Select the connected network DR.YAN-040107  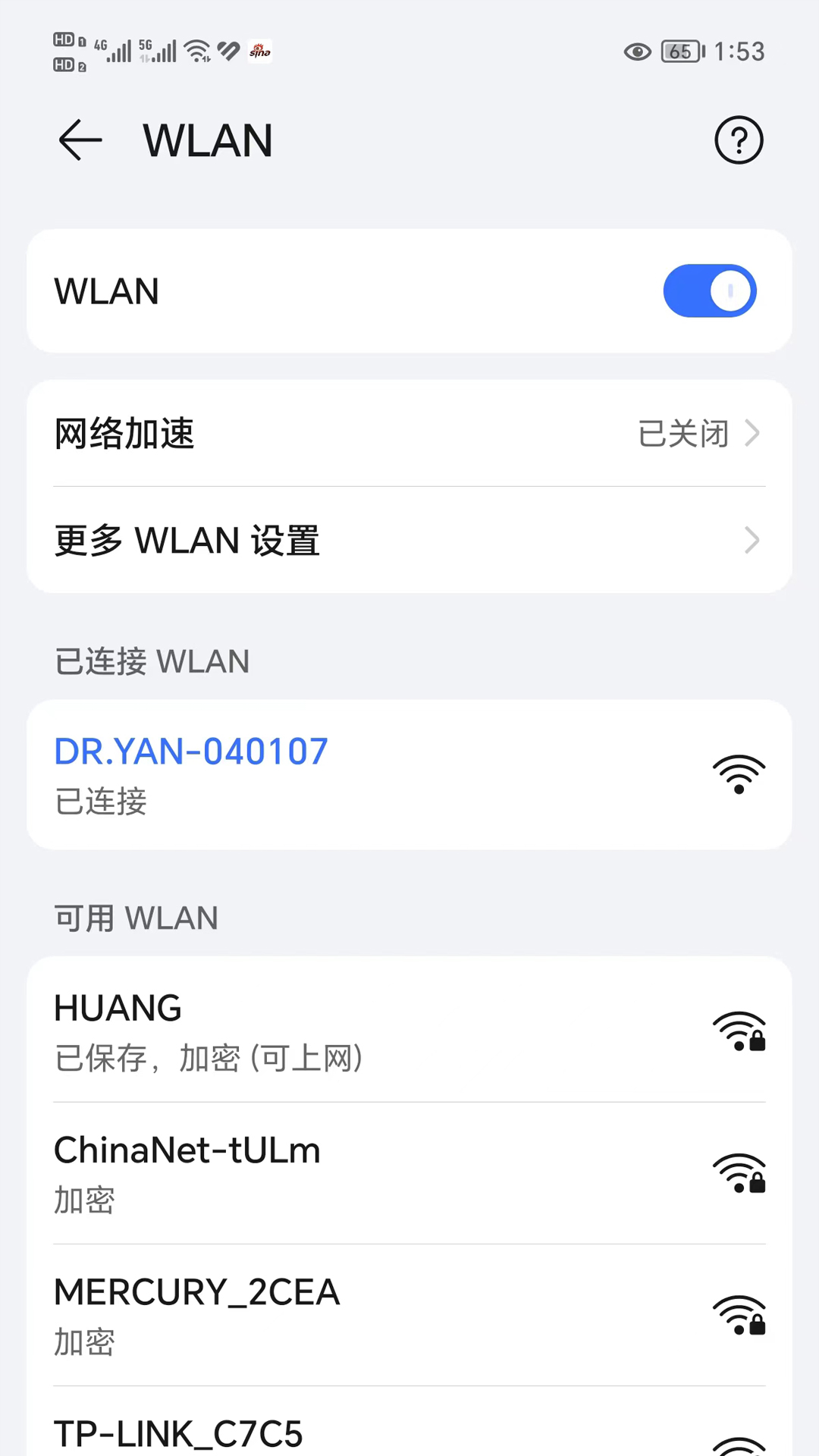[x=303, y=773]
